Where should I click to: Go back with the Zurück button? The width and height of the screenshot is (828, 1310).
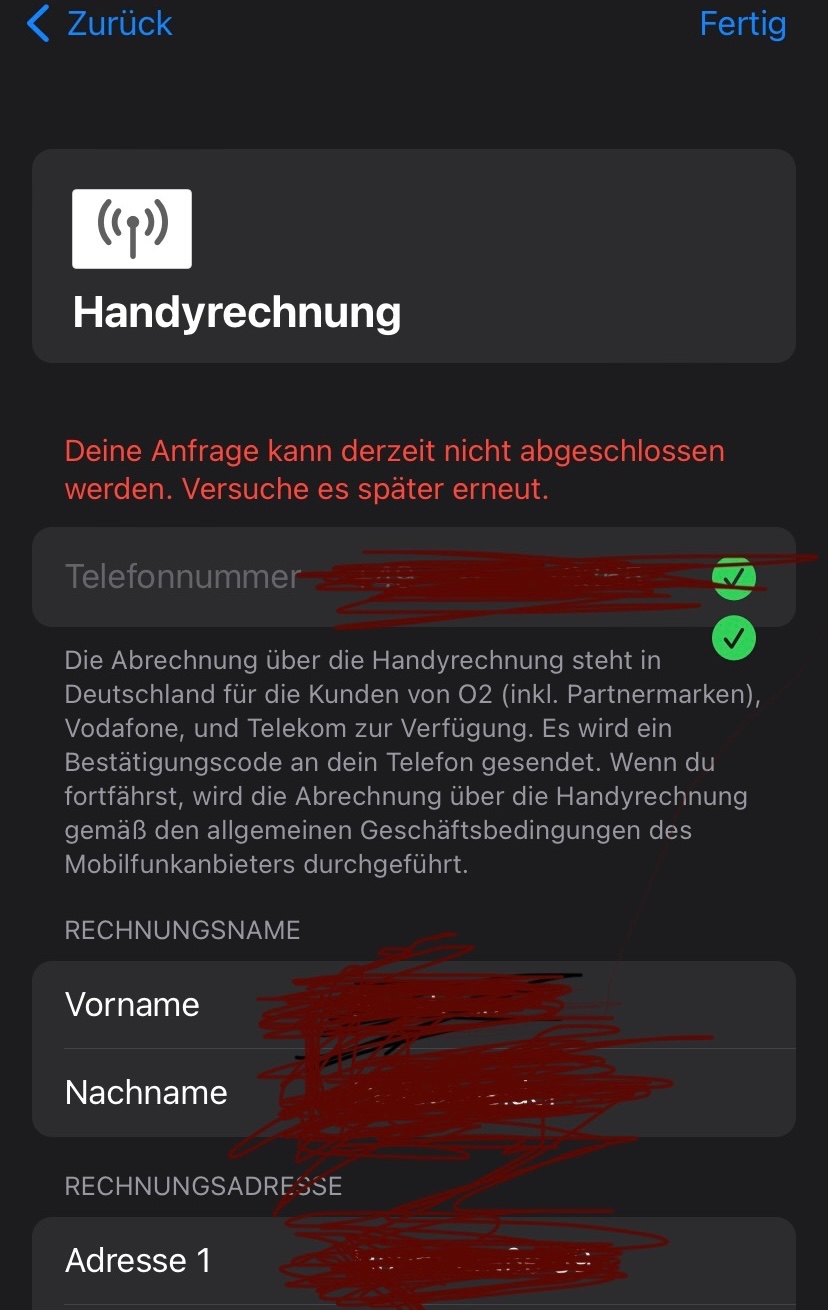(x=100, y=23)
